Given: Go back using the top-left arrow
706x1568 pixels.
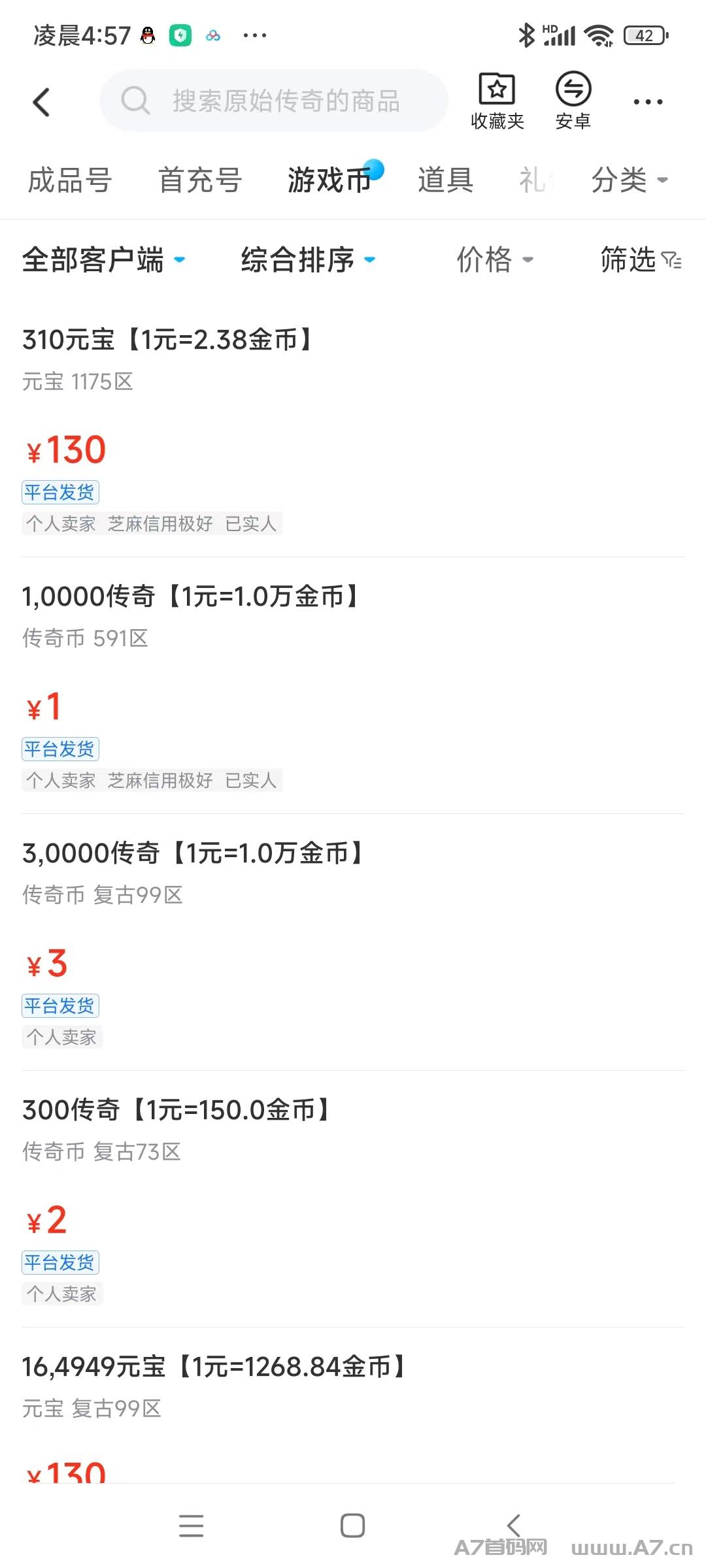Looking at the screenshot, I should [41, 102].
